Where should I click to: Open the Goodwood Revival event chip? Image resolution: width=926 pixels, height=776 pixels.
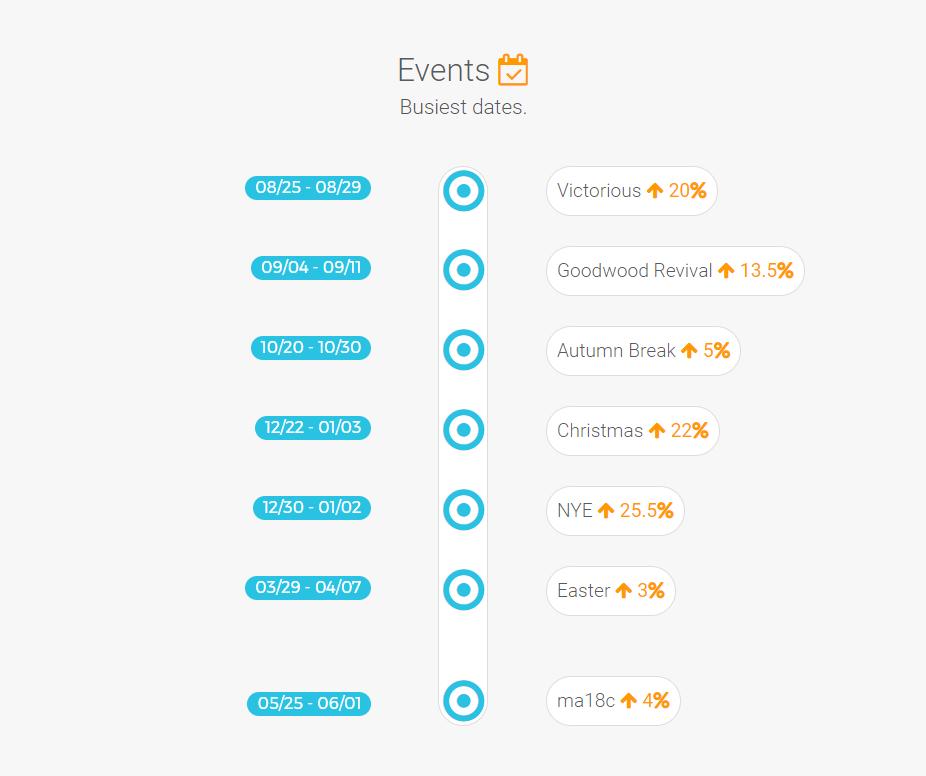pyautogui.click(x=675, y=271)
